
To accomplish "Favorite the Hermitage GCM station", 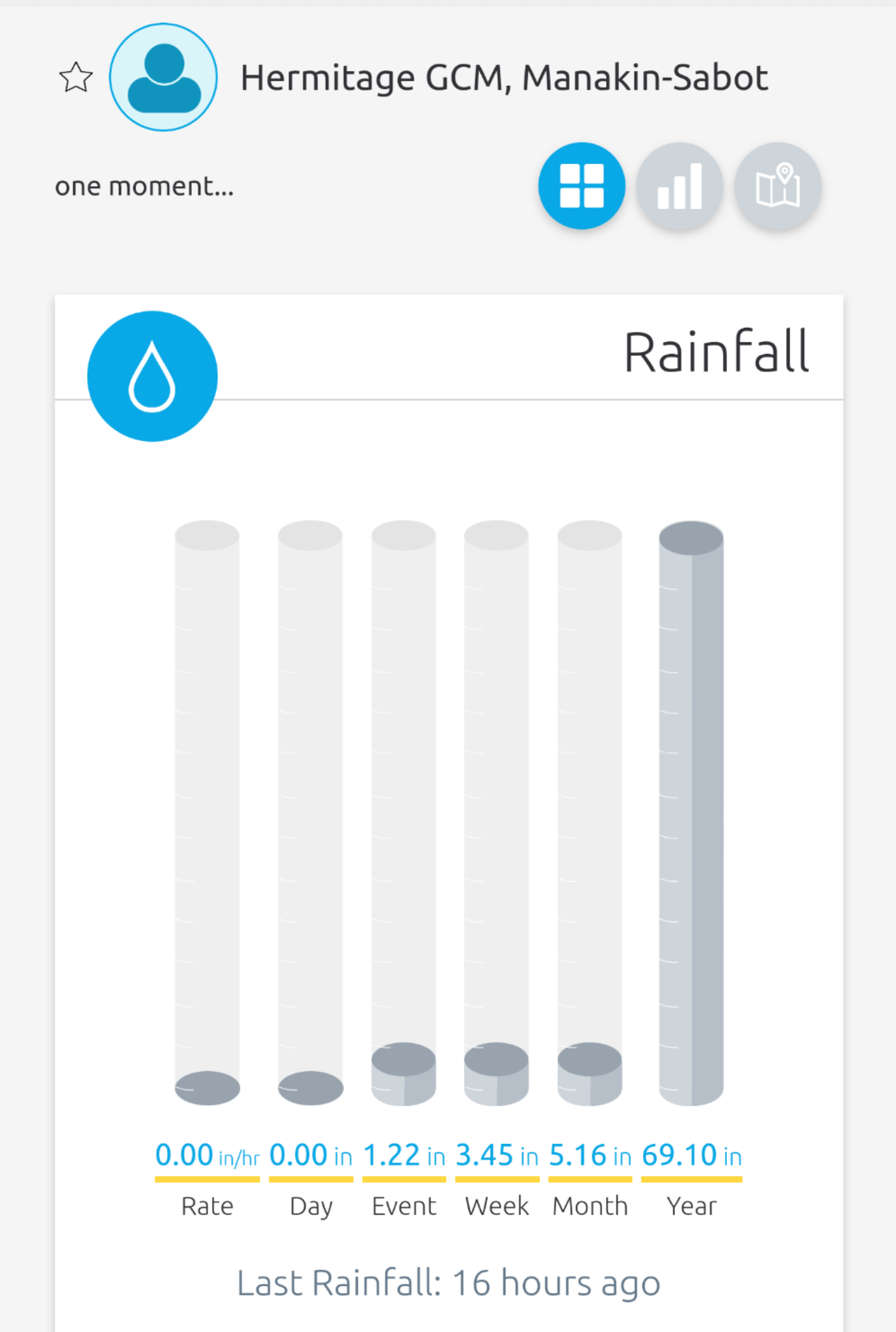I will (x=75, y=77).
